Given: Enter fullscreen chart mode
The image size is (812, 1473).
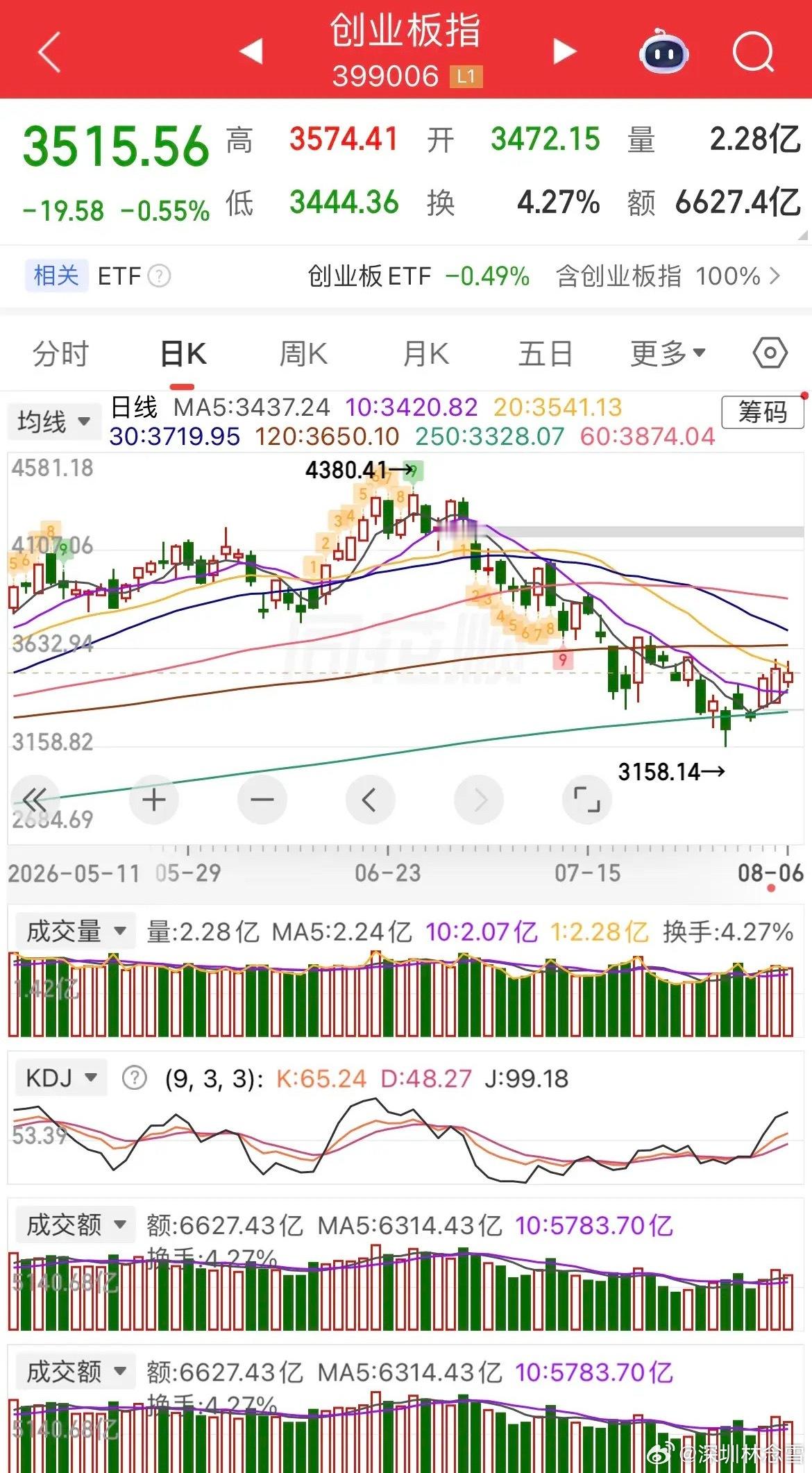Looking at the screenshot, I should (587, 800).
